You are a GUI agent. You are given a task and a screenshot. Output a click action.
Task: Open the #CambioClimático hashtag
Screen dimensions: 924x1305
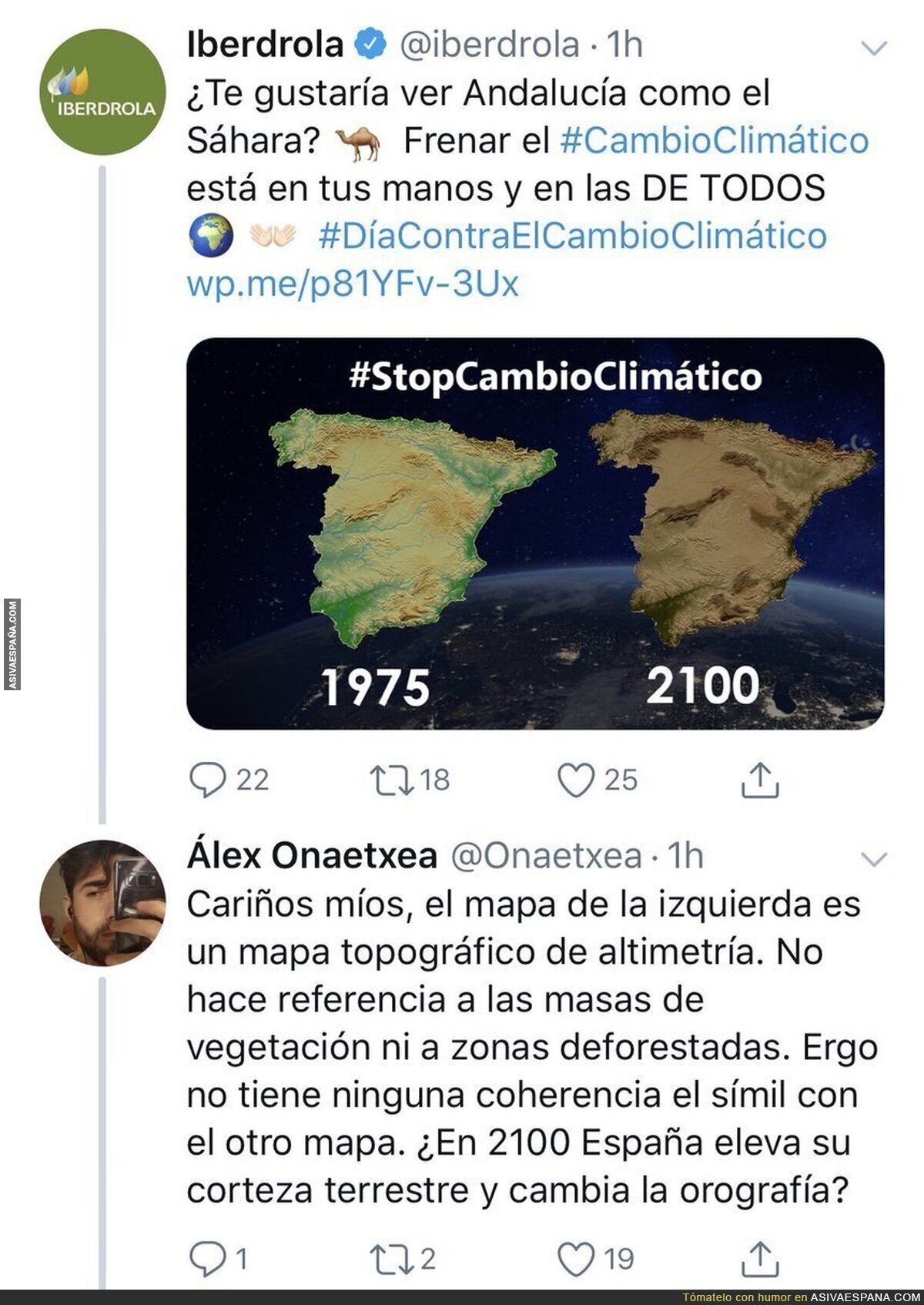click(715, 140)
